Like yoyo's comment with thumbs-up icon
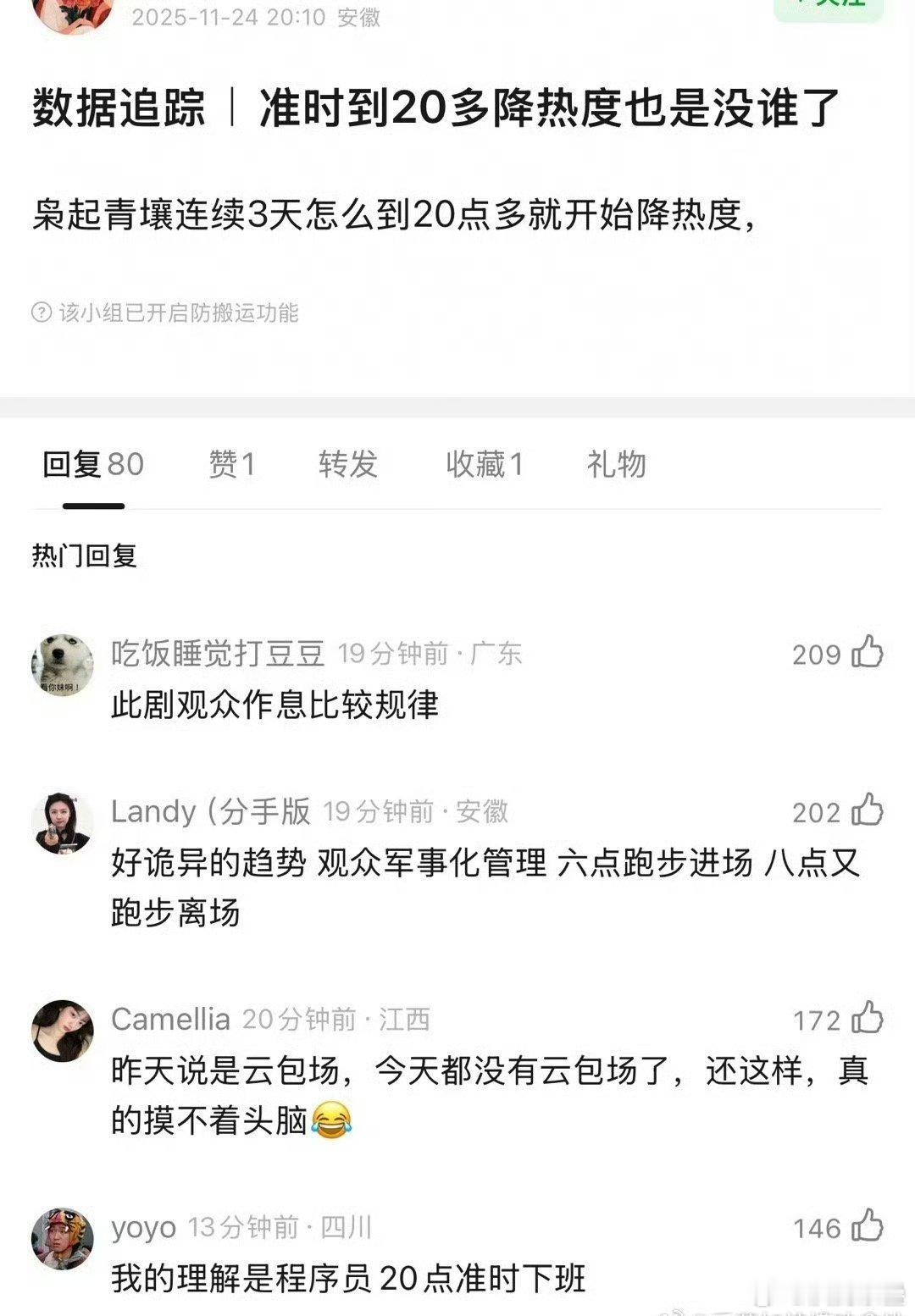The height and width of the screenshot is (1316, 915). pyautogui.click(x=866, y=1223)
